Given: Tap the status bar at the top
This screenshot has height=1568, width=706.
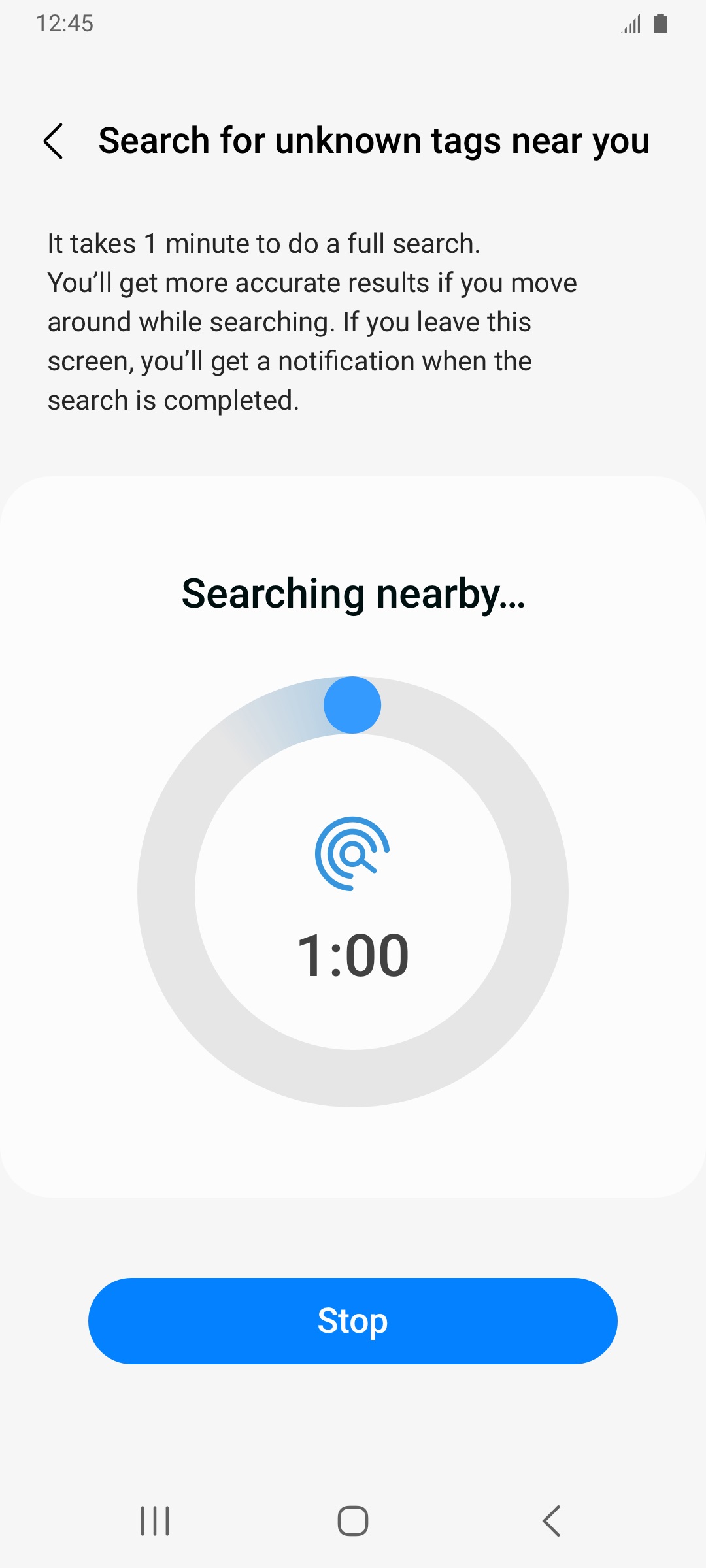Looking at the screenshot, I should (x=353, y=24).
